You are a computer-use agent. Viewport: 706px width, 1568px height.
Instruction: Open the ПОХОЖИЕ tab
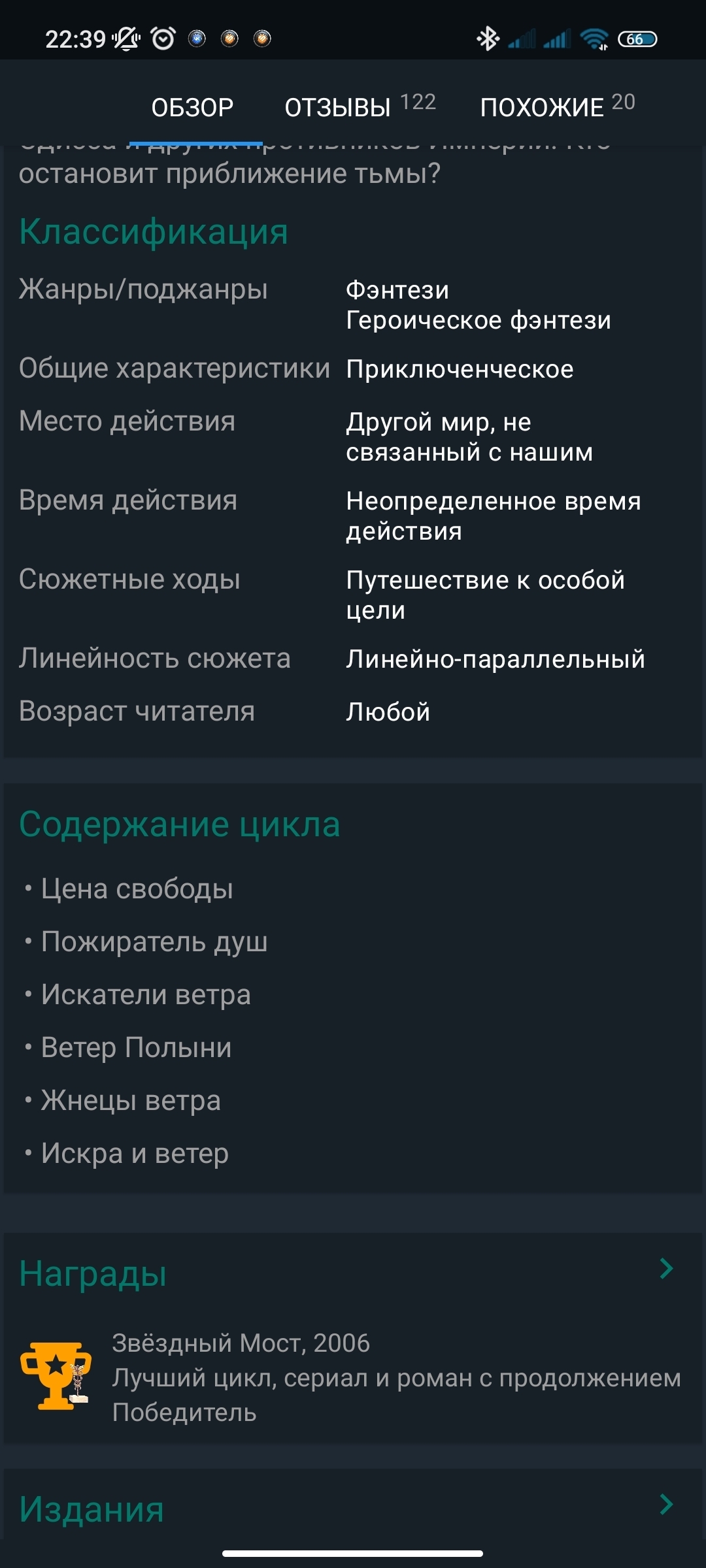coord(557,107)
